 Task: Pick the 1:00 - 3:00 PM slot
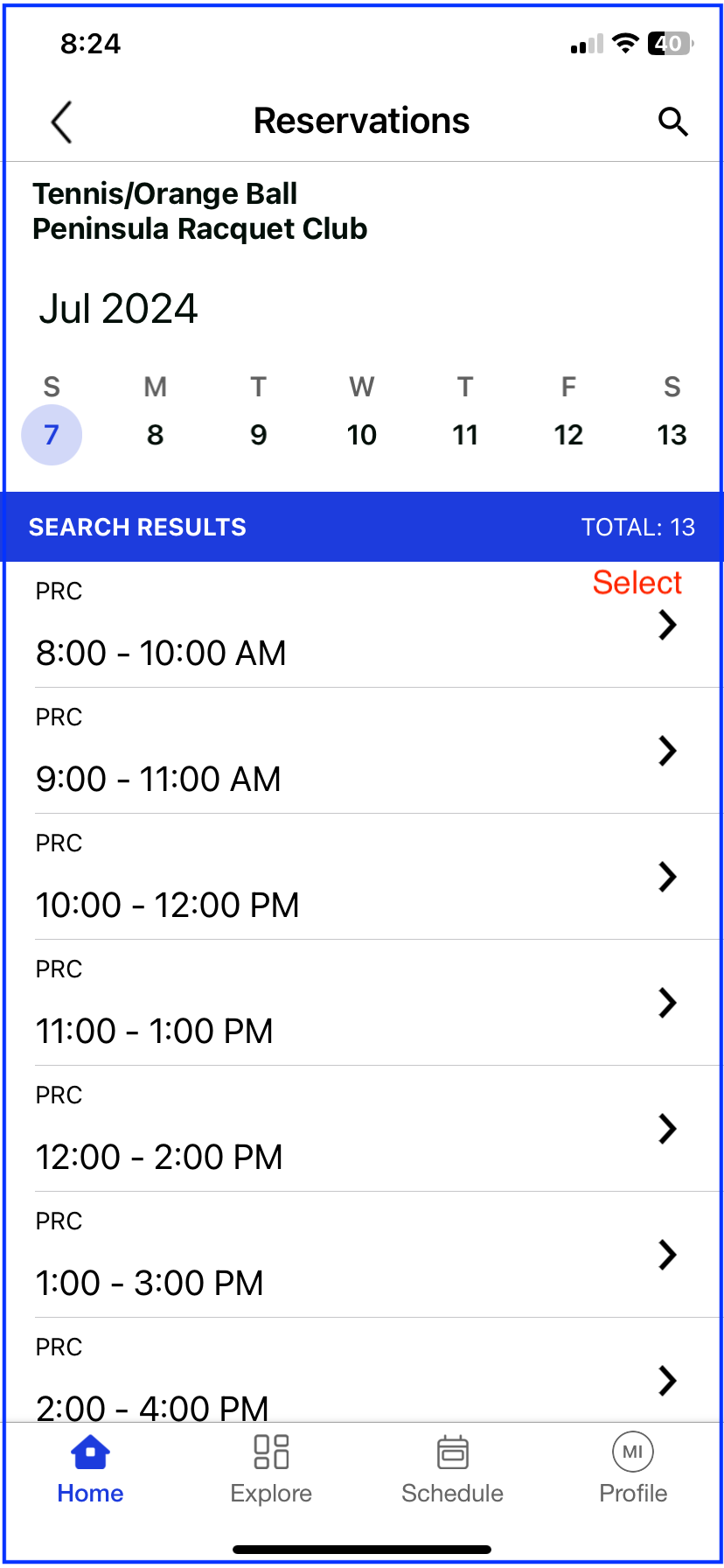point(362,1255)
